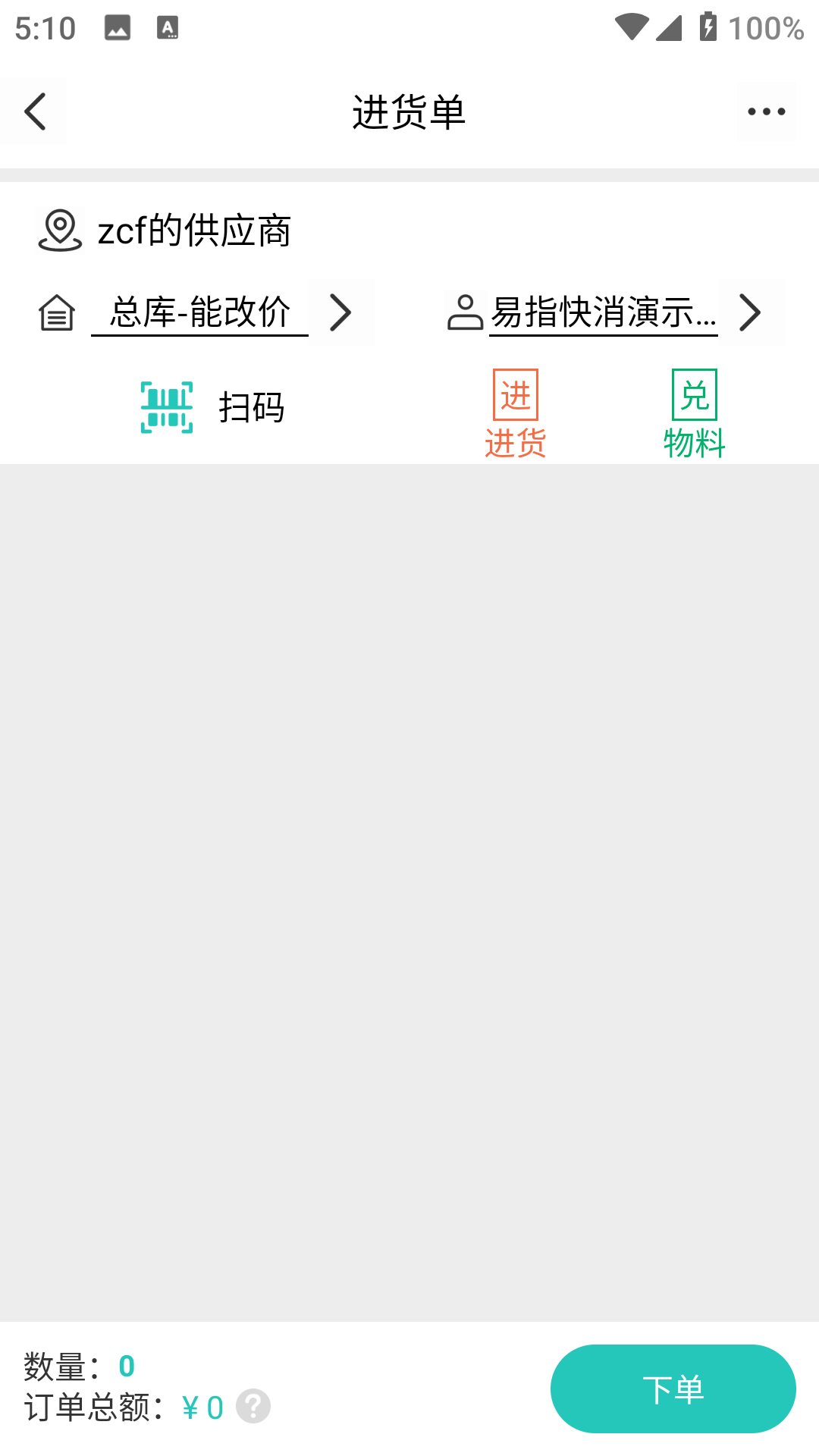Select supplier zcf的供应商
Viewport: 819px width, 1456px height.
pos(193,231)
